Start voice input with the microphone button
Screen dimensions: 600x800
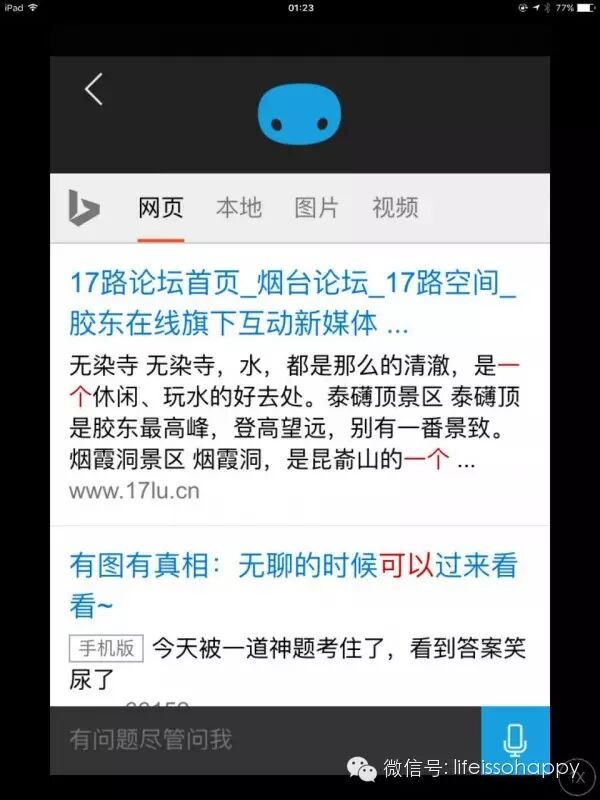515,740
